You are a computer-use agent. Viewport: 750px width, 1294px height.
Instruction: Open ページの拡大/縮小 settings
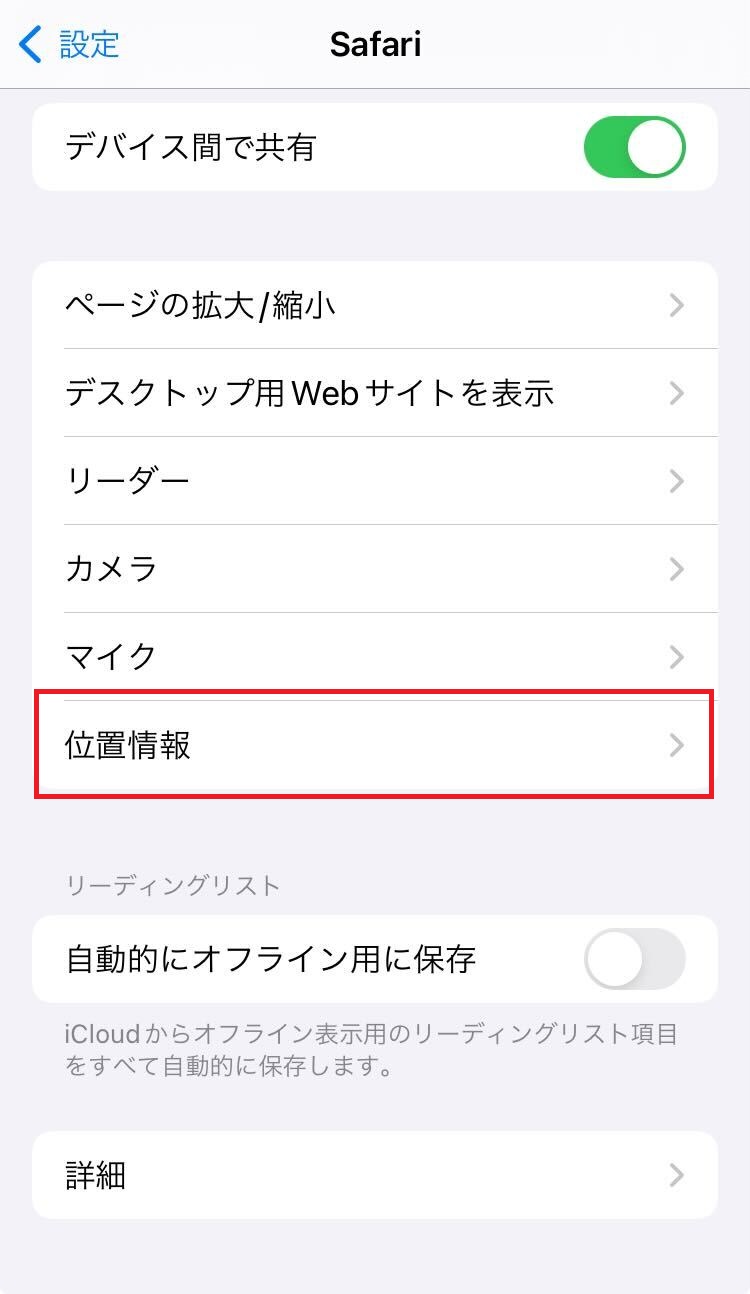375,305
